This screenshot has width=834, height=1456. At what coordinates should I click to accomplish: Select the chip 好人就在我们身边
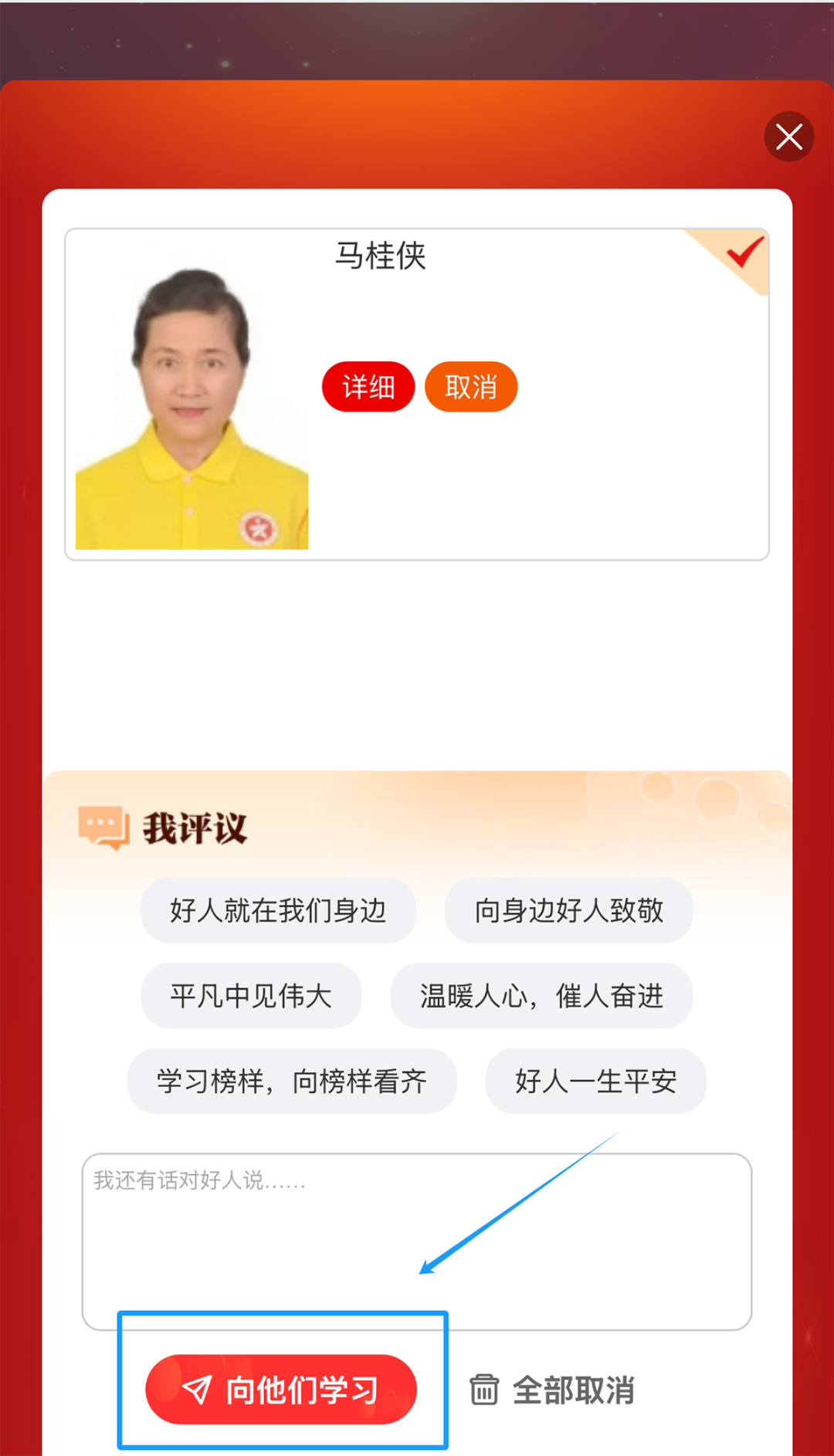pyautogui.click(x=278, y=911)
